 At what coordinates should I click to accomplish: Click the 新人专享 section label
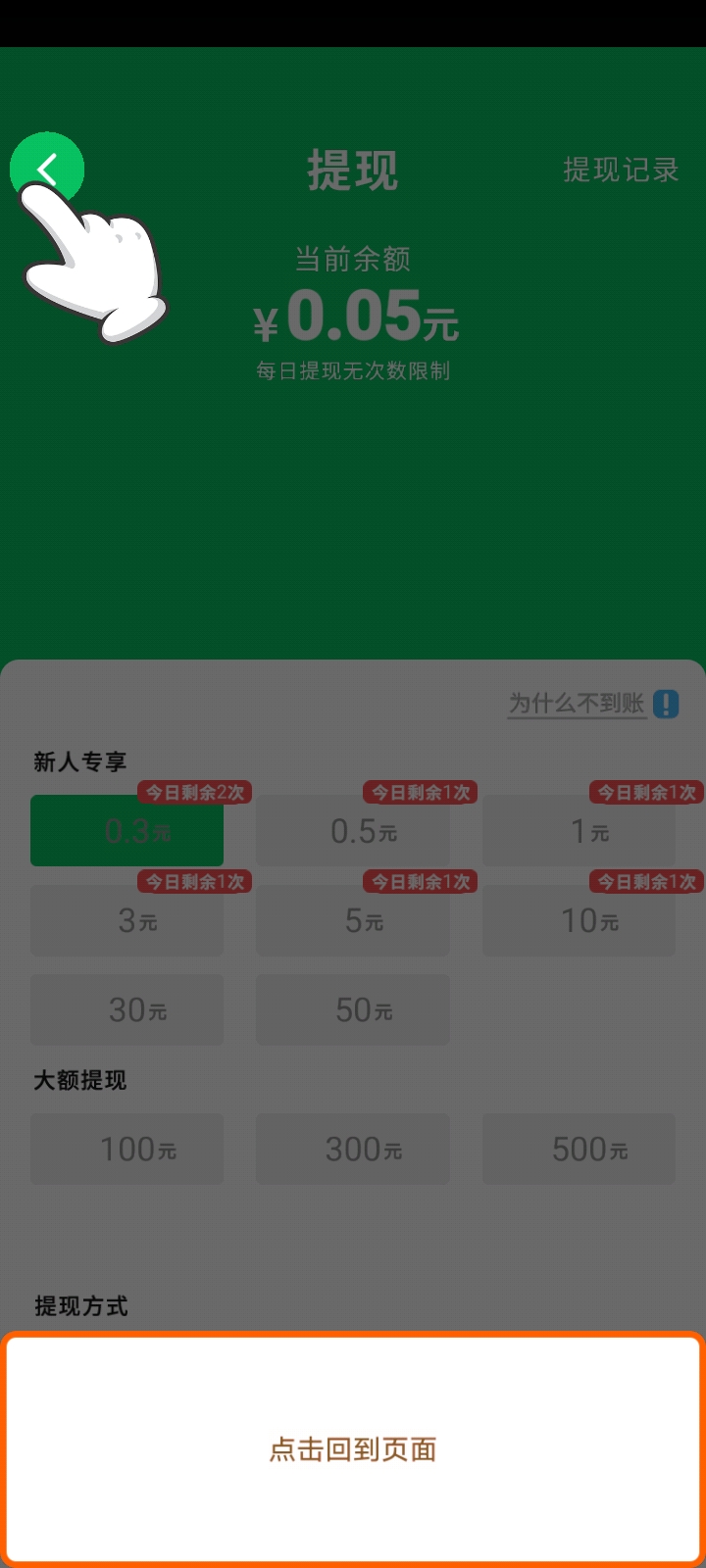coord(79,760)
